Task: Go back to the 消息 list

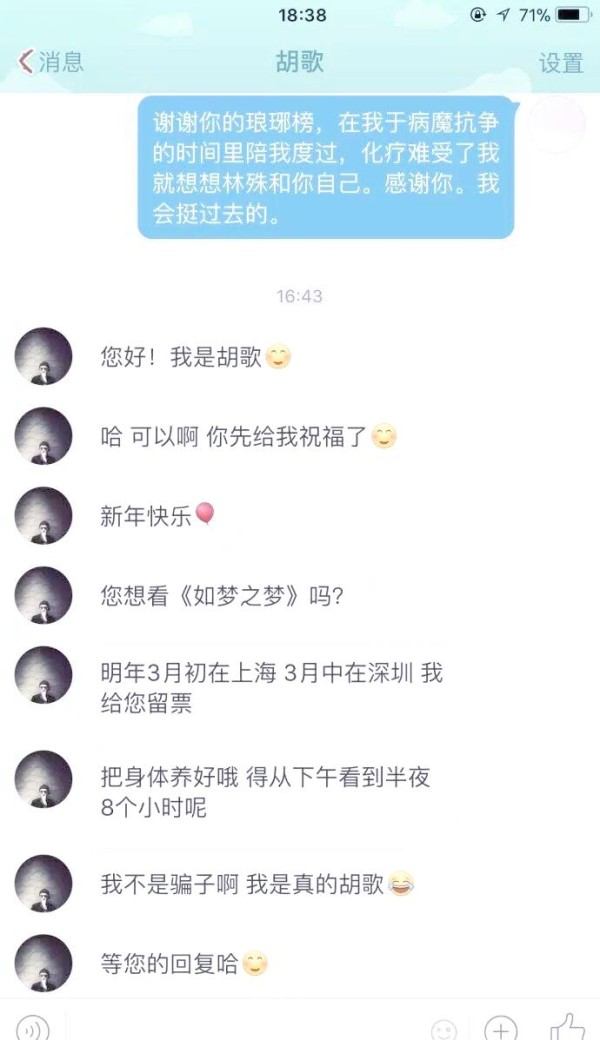Action: (50, 62)
